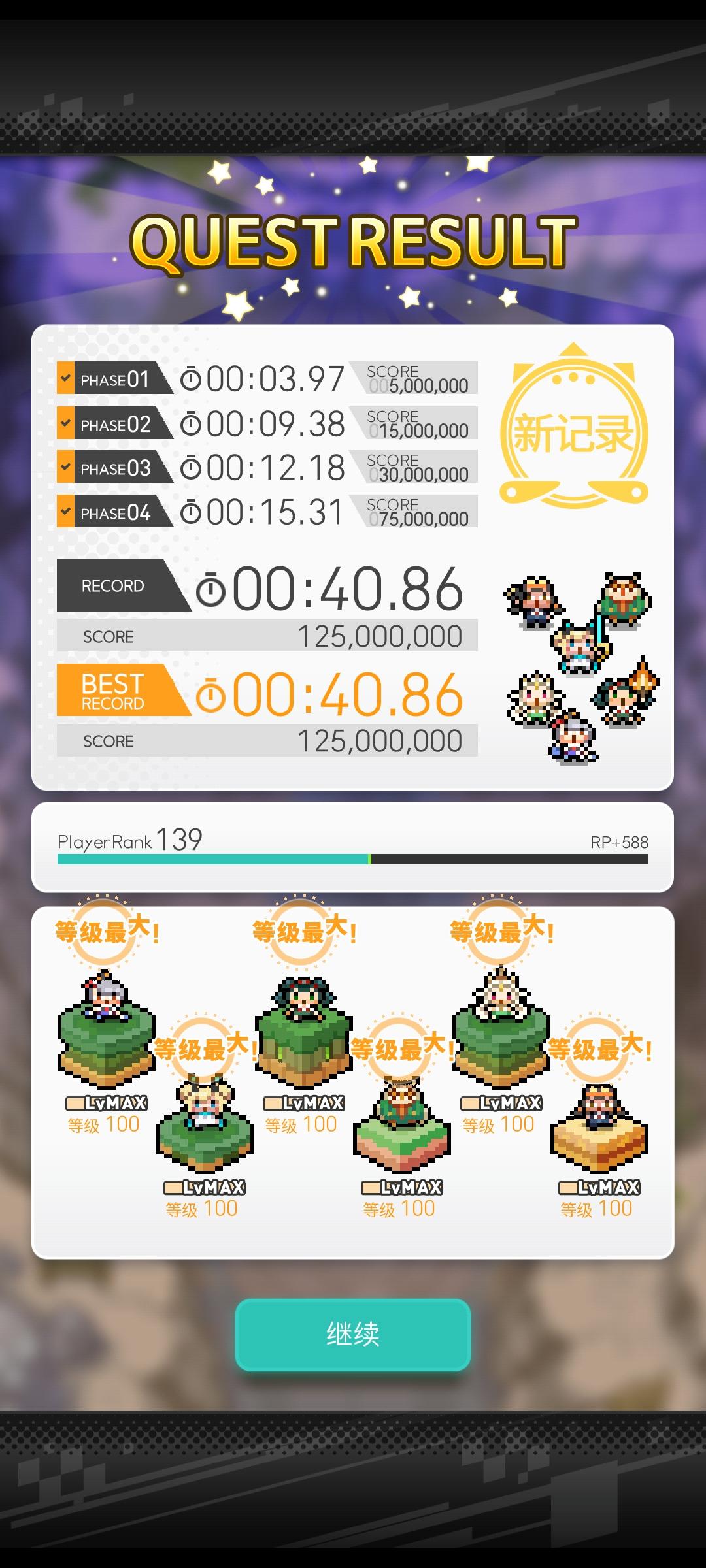This screenshot has height=1568, width=706.
Task: Select the drummer character on the pink island
Action: (400, 1104)
